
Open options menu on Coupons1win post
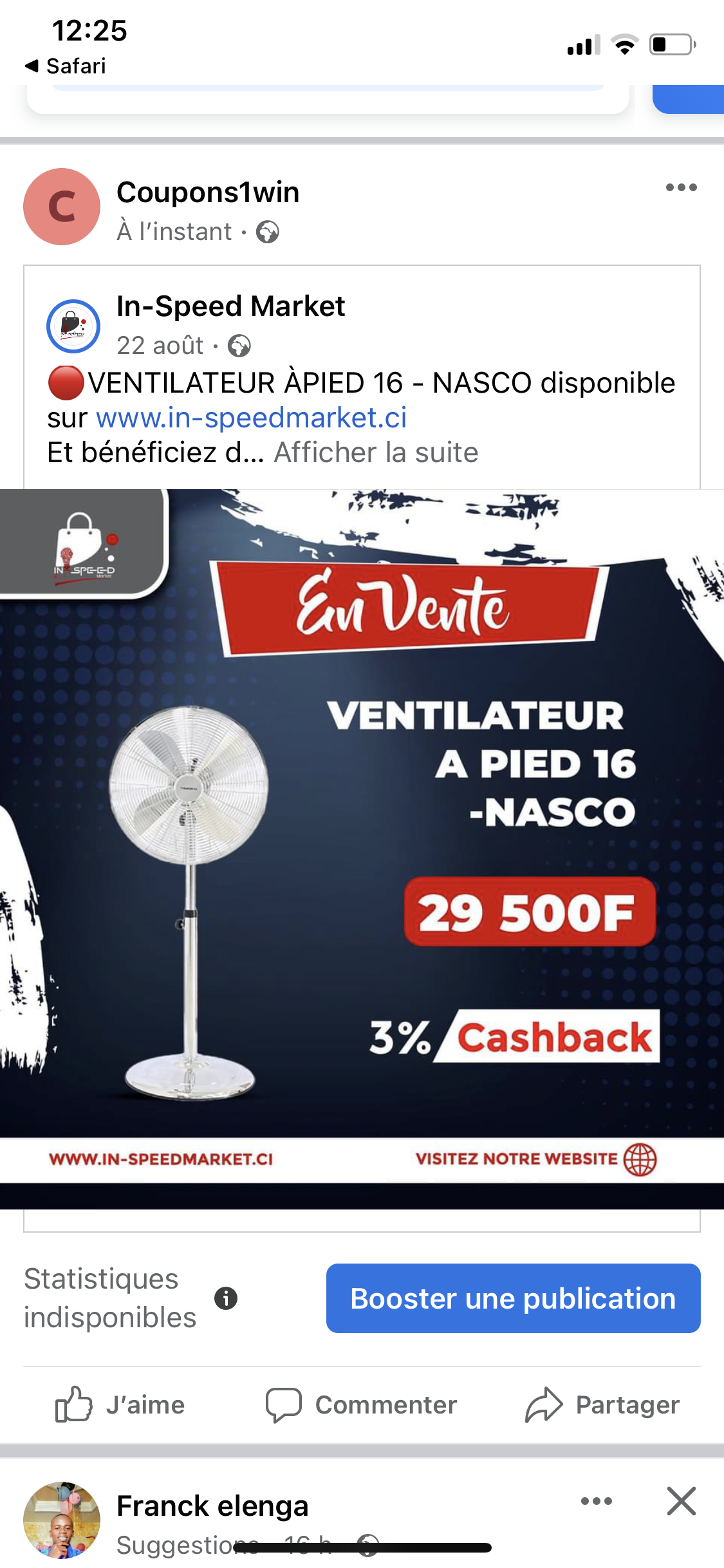(681, 188)
